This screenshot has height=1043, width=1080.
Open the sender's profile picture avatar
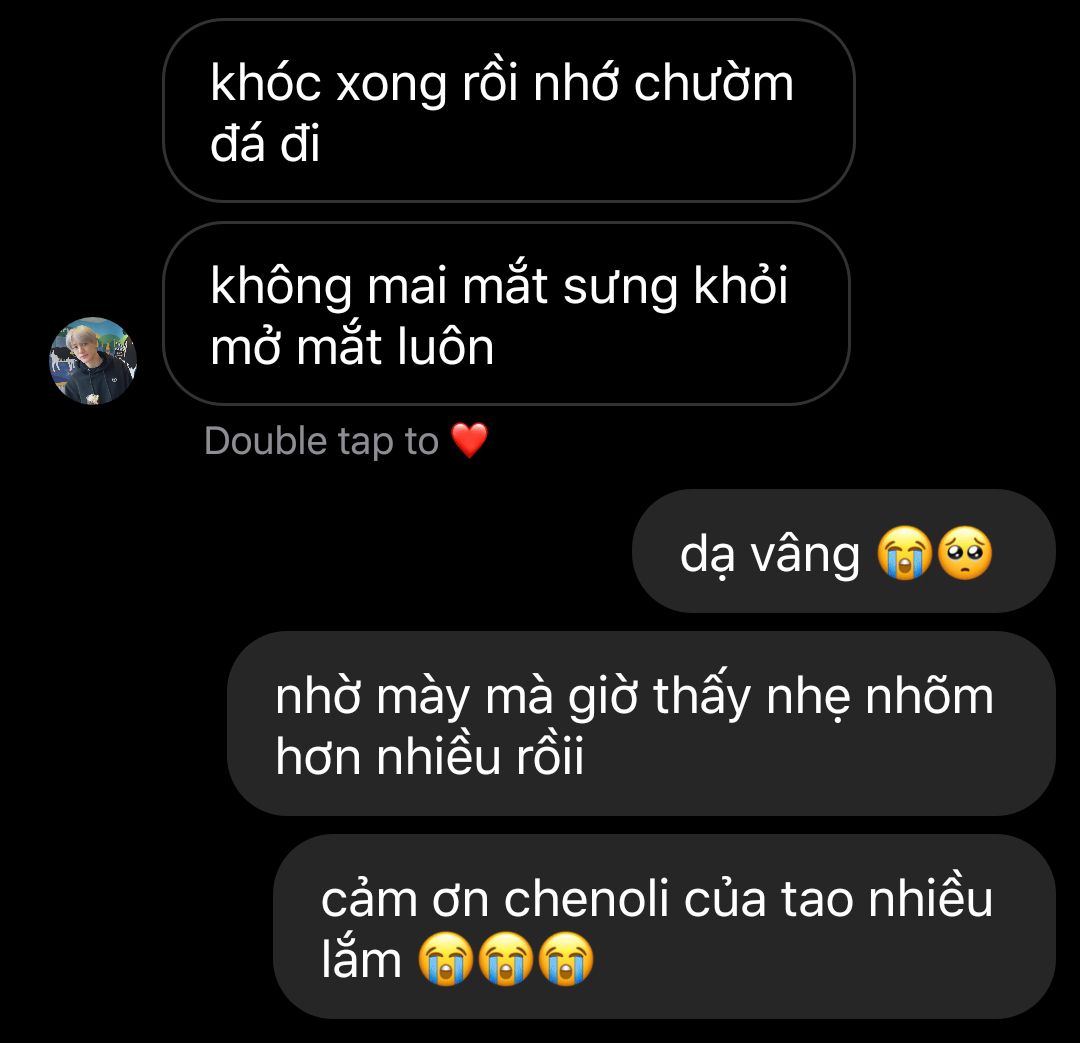[93, 361]
